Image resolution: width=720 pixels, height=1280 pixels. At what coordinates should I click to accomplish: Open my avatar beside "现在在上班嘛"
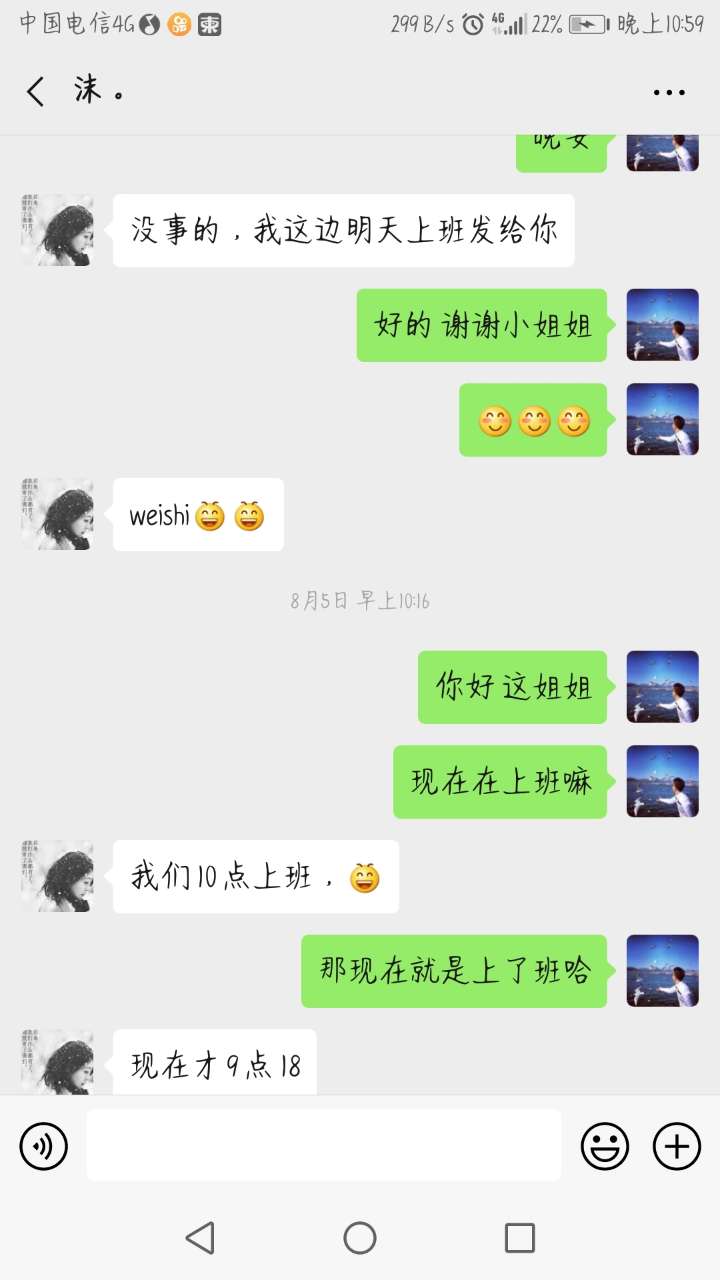point(662,781)
